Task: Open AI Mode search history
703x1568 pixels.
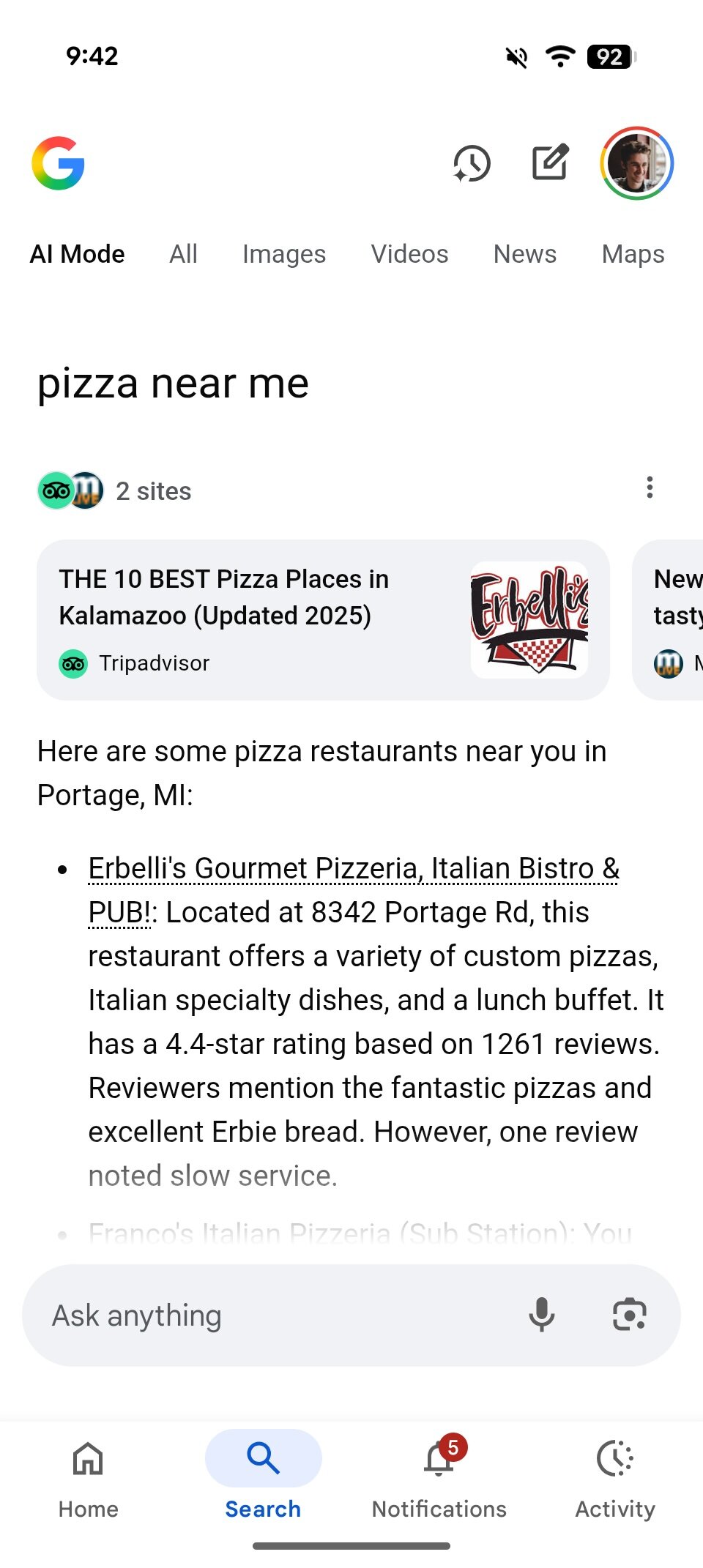Action: click(x=472, y=163)
